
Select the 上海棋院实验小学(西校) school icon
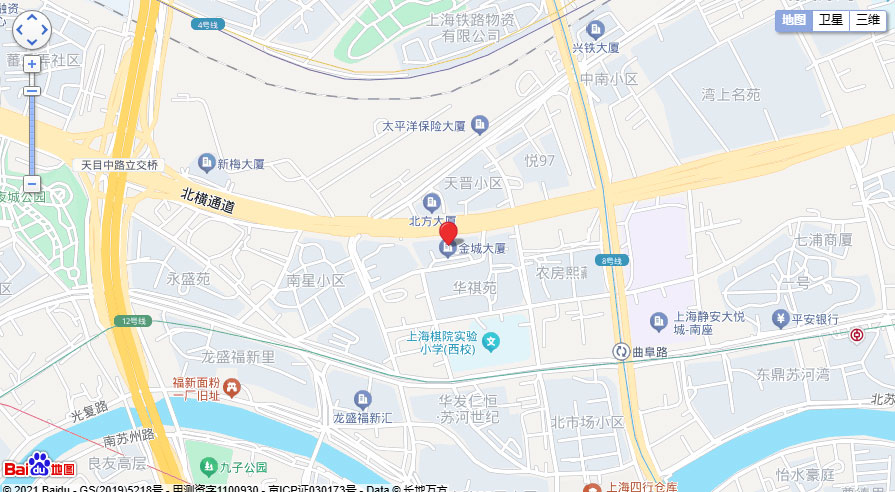click(491, 343)
